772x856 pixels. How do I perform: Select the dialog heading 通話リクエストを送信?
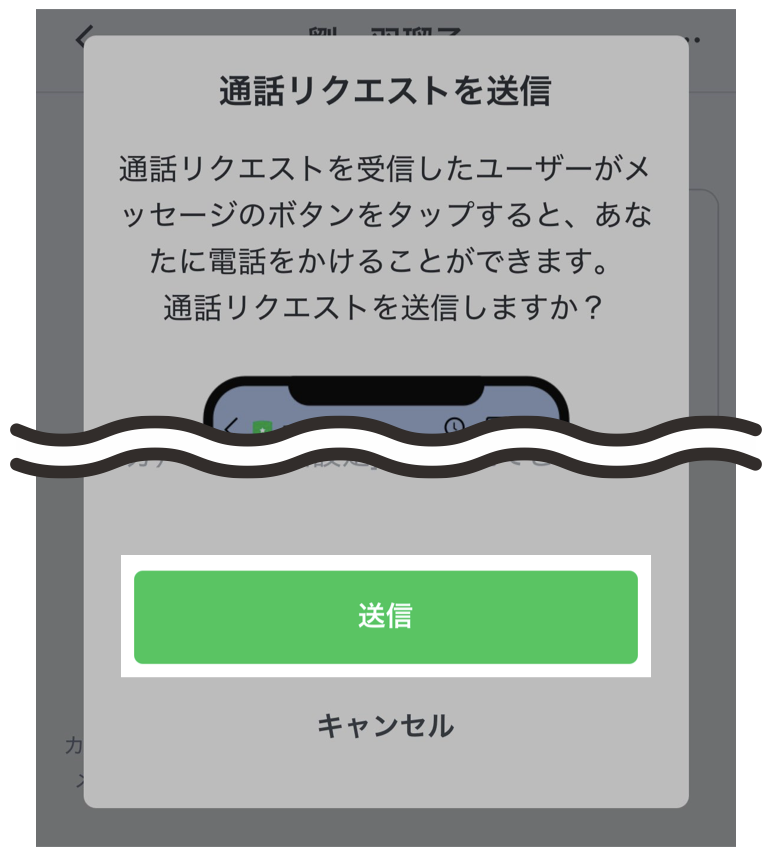385,88
